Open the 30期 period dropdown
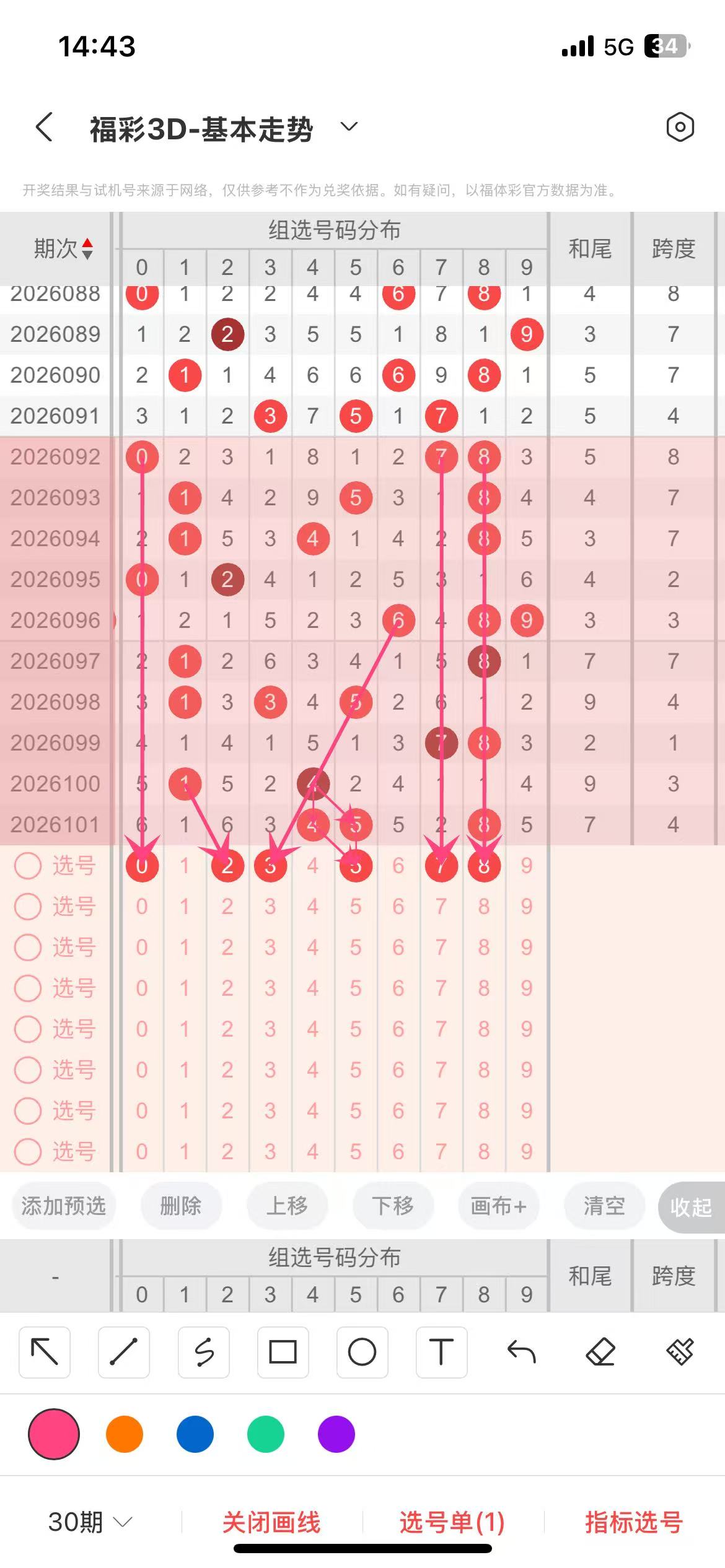Image resolution: width=725 pixels, height=1568 pixels. pyautogui.click(x=90, y=1522)
